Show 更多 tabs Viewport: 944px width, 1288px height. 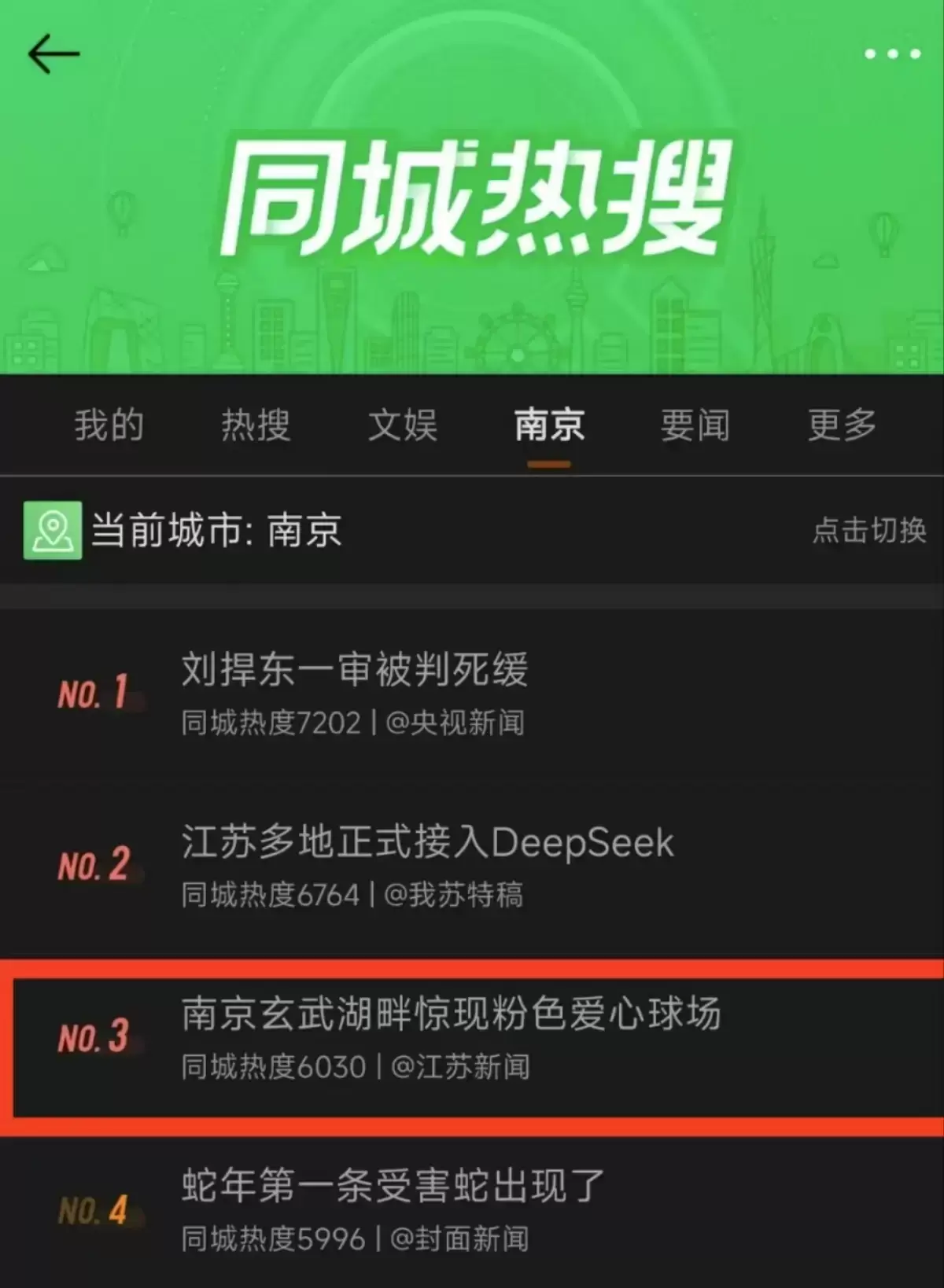pyautogui.click(x=842, y=425)
